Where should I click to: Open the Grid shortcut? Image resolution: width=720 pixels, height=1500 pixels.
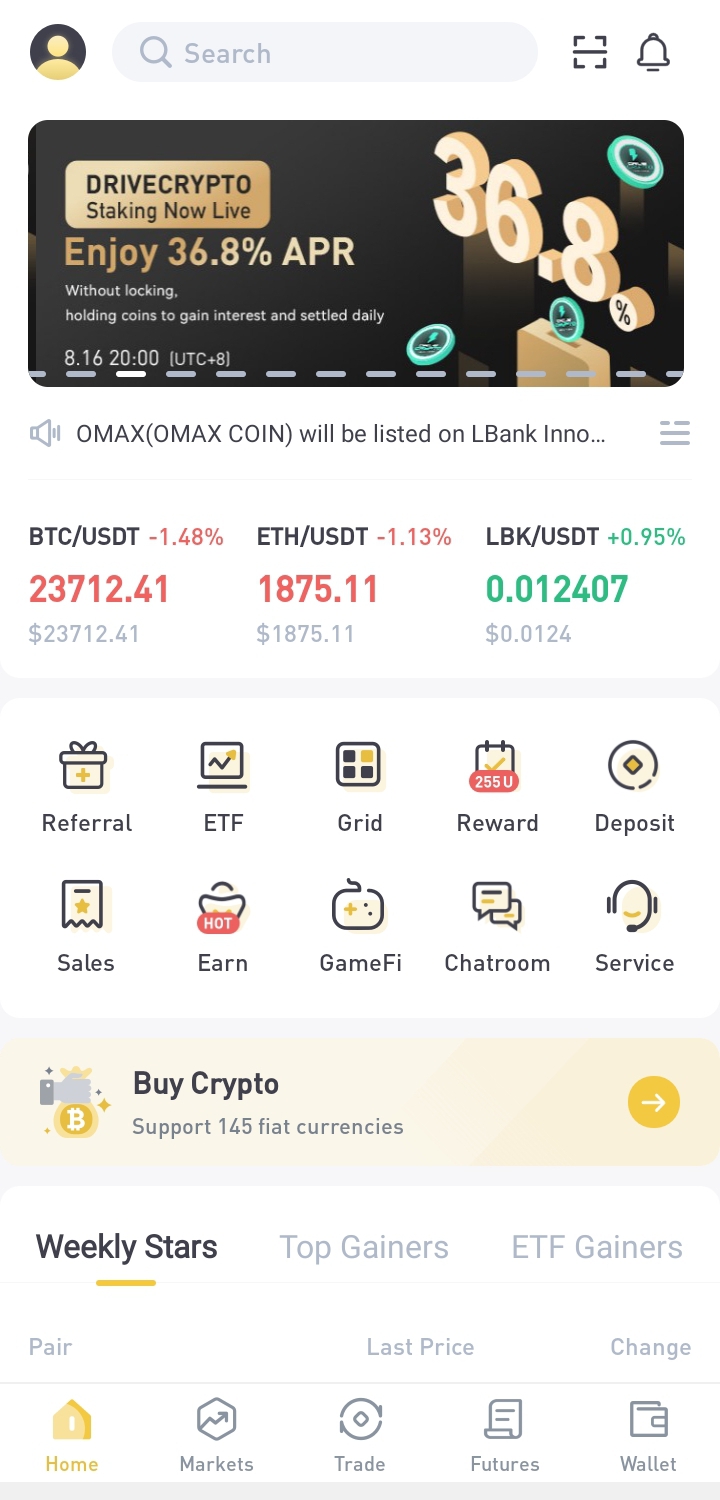[360, 788]
